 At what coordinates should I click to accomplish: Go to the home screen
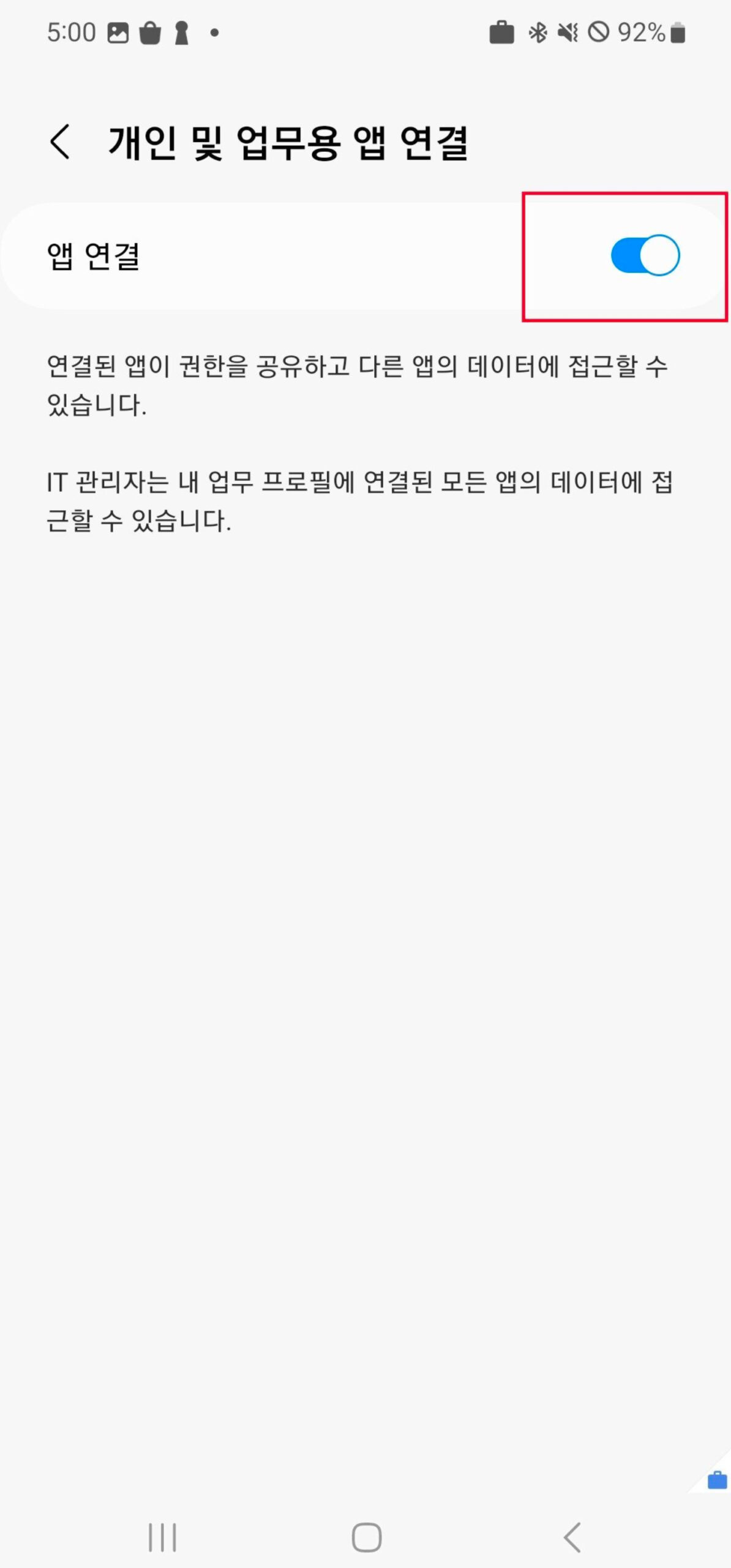coord(366,1537)
